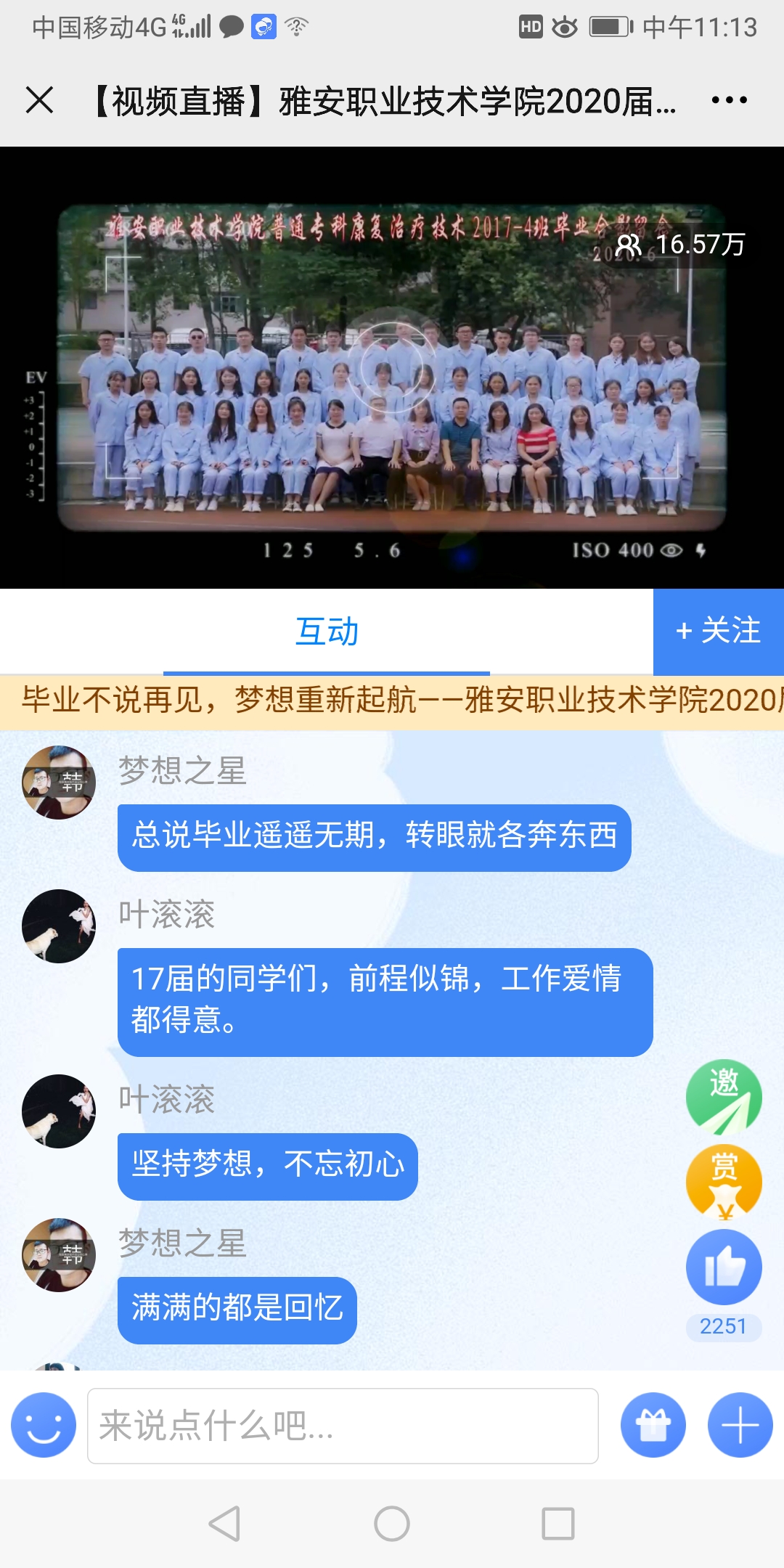This screenshot has height=1568, width=784.
Task: Go to the system home screen
Action: pos(392,1523)
